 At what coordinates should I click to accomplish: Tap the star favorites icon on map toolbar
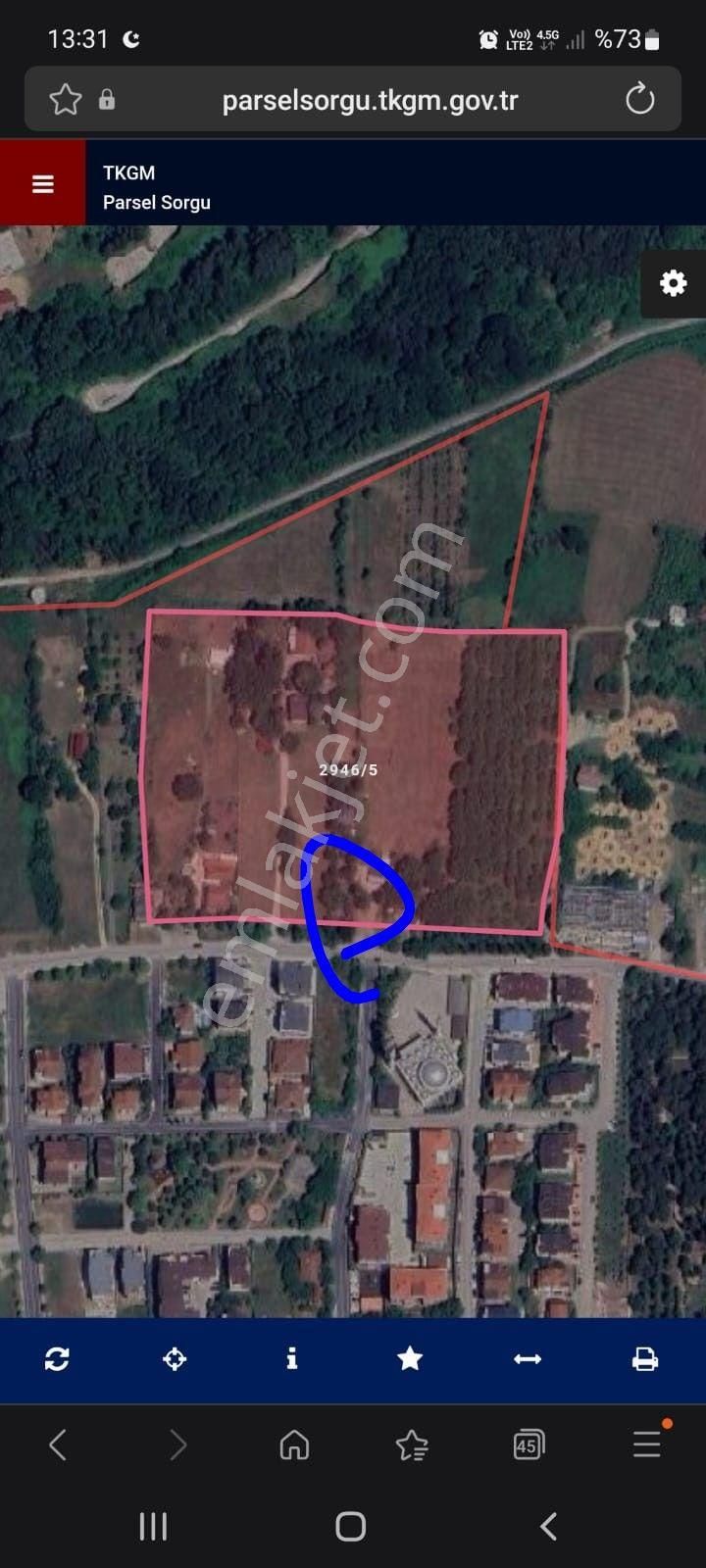[x=410, y=1359]
